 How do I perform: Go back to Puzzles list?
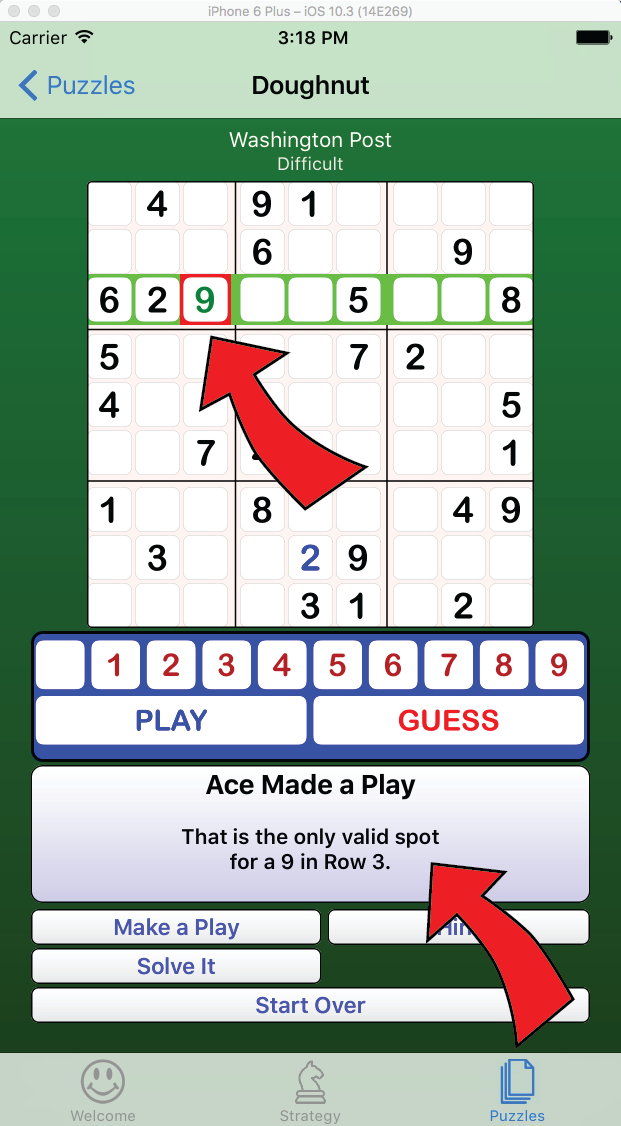tap(76, 85)
